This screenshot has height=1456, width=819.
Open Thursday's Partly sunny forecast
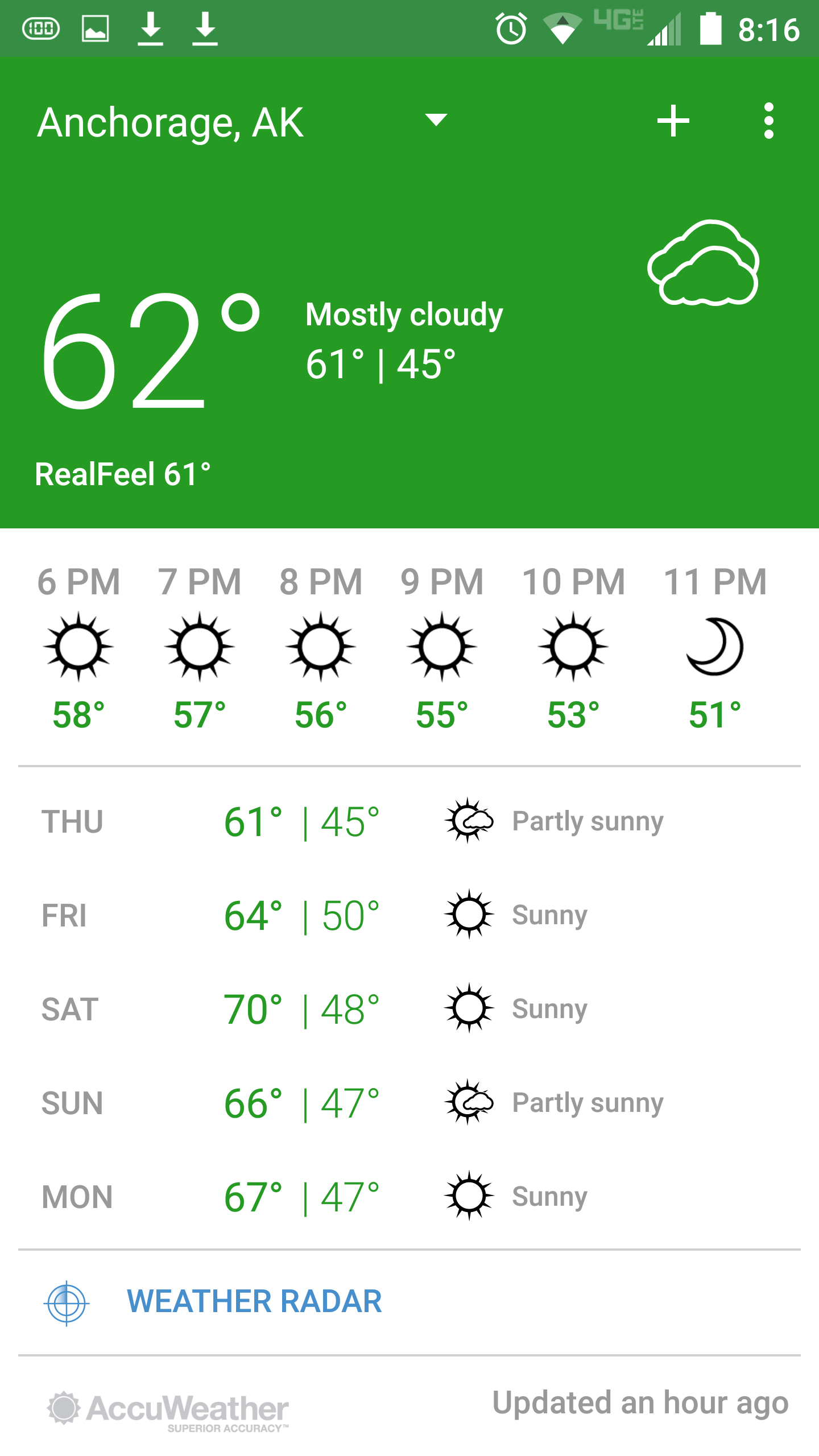coord(409,821)
